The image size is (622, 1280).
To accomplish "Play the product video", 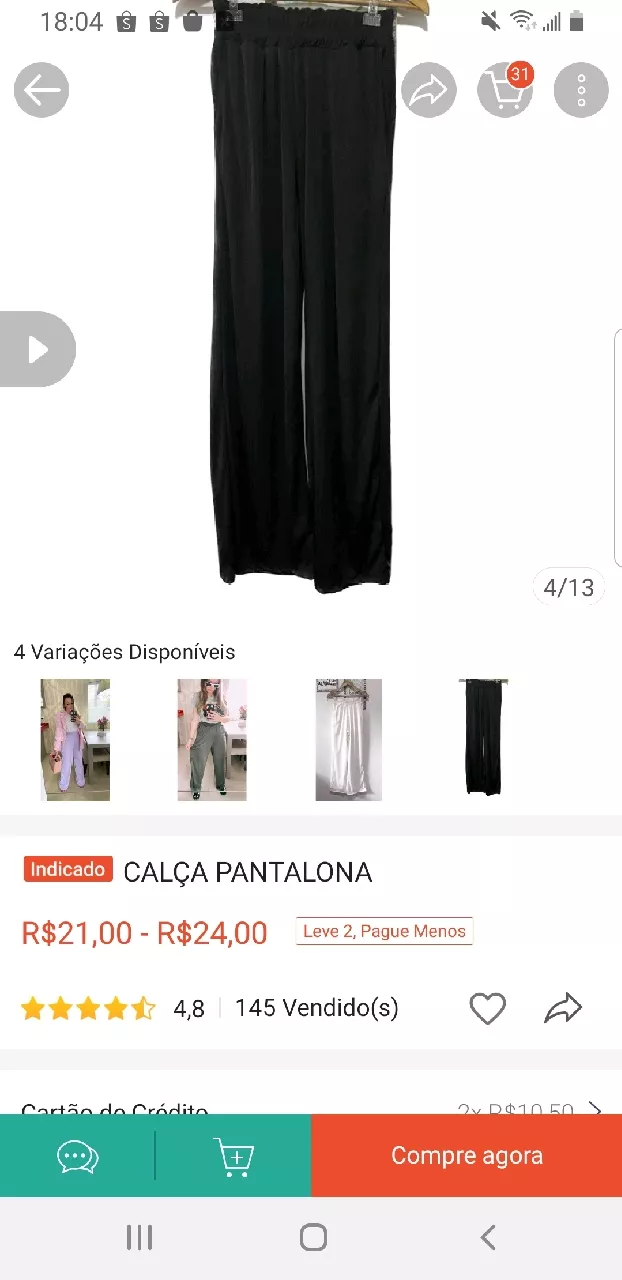I will pos(37,349).
